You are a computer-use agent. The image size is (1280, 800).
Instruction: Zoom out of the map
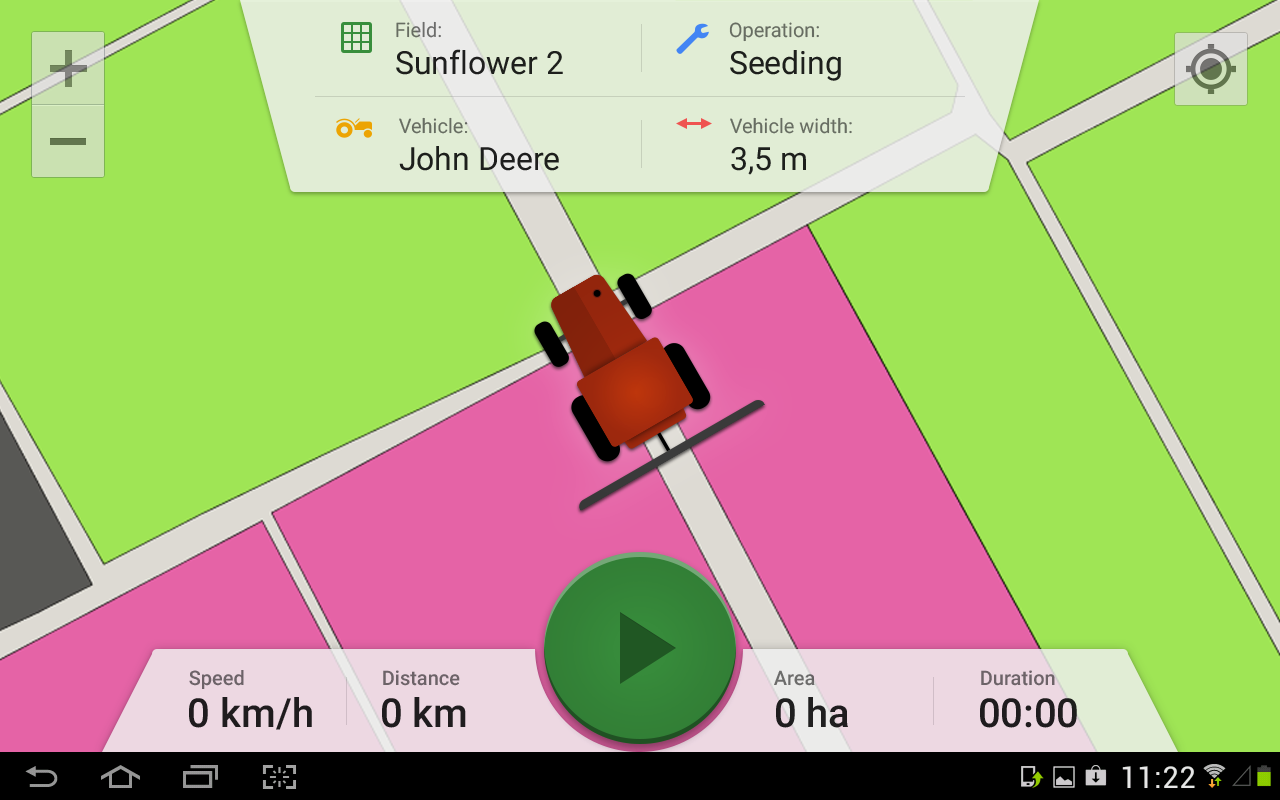pos(68,142)
